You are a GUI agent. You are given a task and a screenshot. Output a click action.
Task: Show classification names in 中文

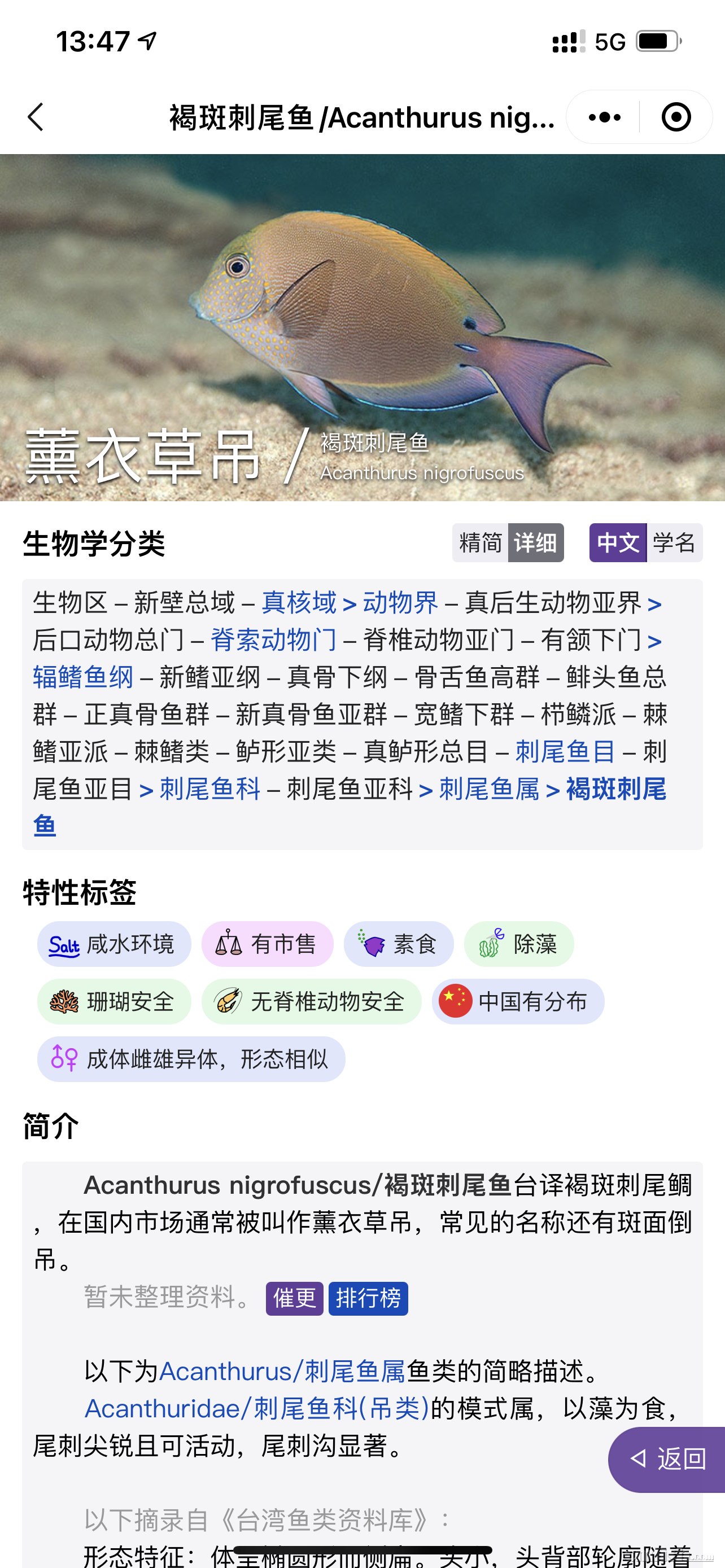pos(617,542)
